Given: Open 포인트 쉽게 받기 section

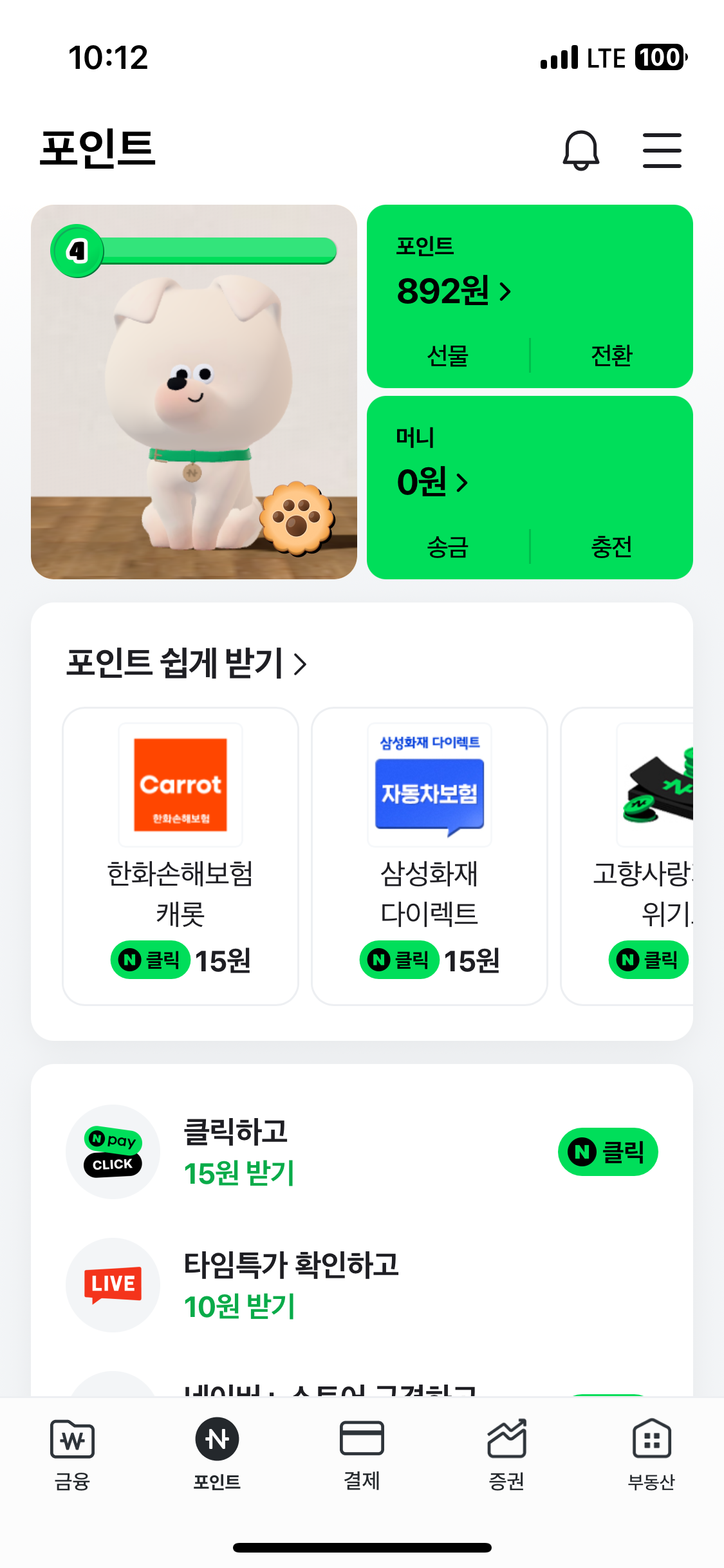Looking at the screenshot, I should [187, 664].
